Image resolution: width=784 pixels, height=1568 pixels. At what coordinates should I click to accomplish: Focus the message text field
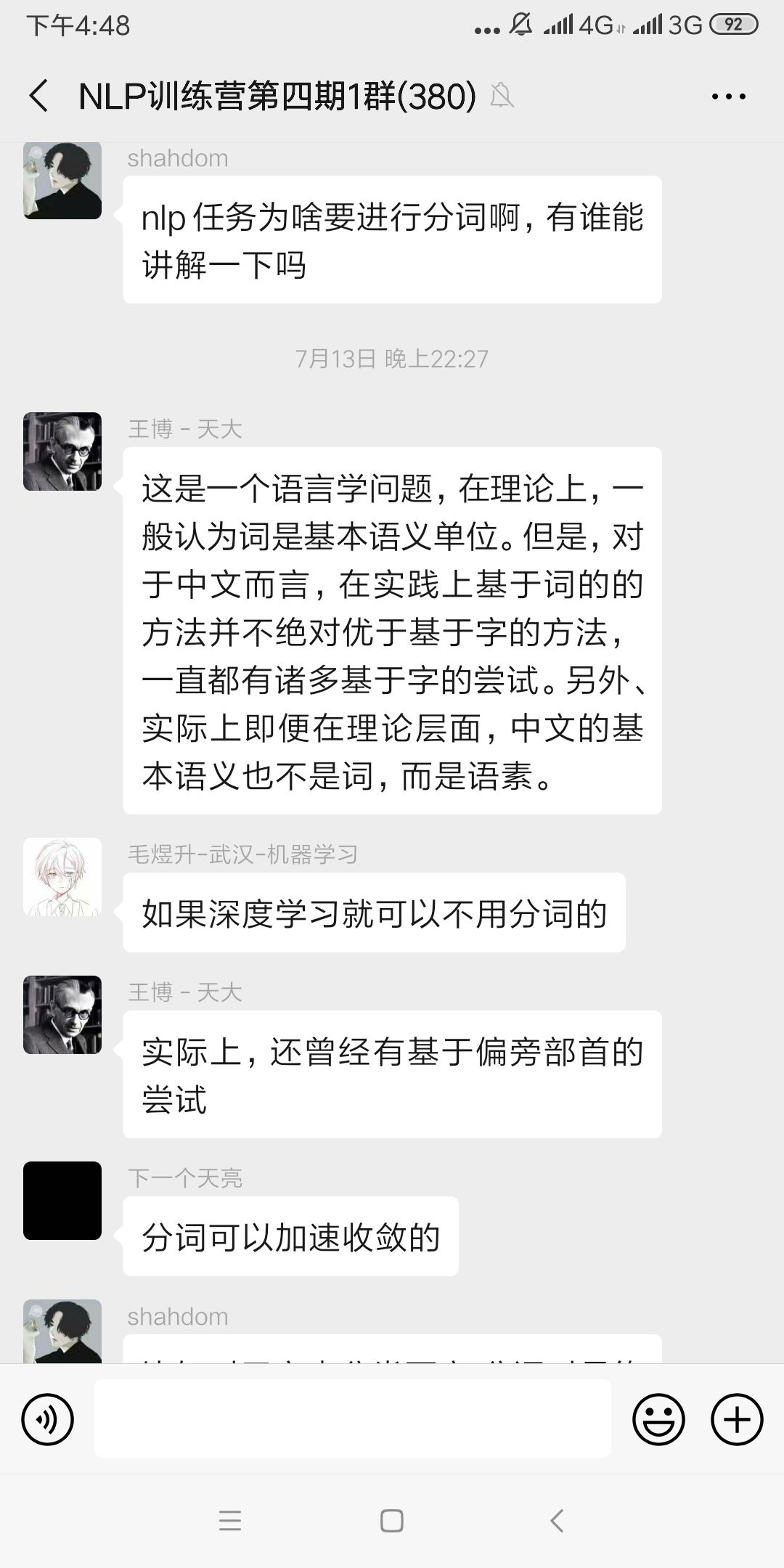pyautogui.click(x=353, y=1418)
